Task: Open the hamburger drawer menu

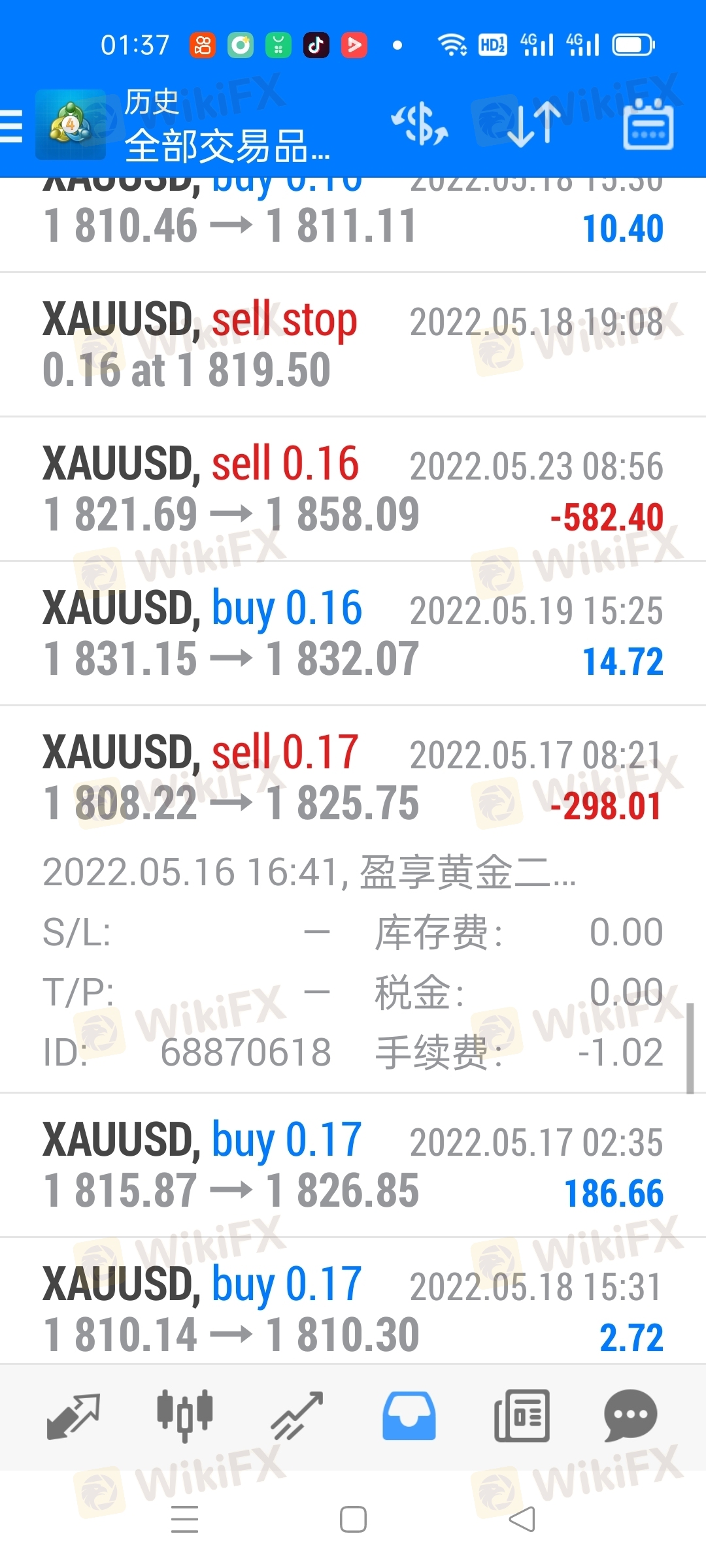Action: coord(11,125)
